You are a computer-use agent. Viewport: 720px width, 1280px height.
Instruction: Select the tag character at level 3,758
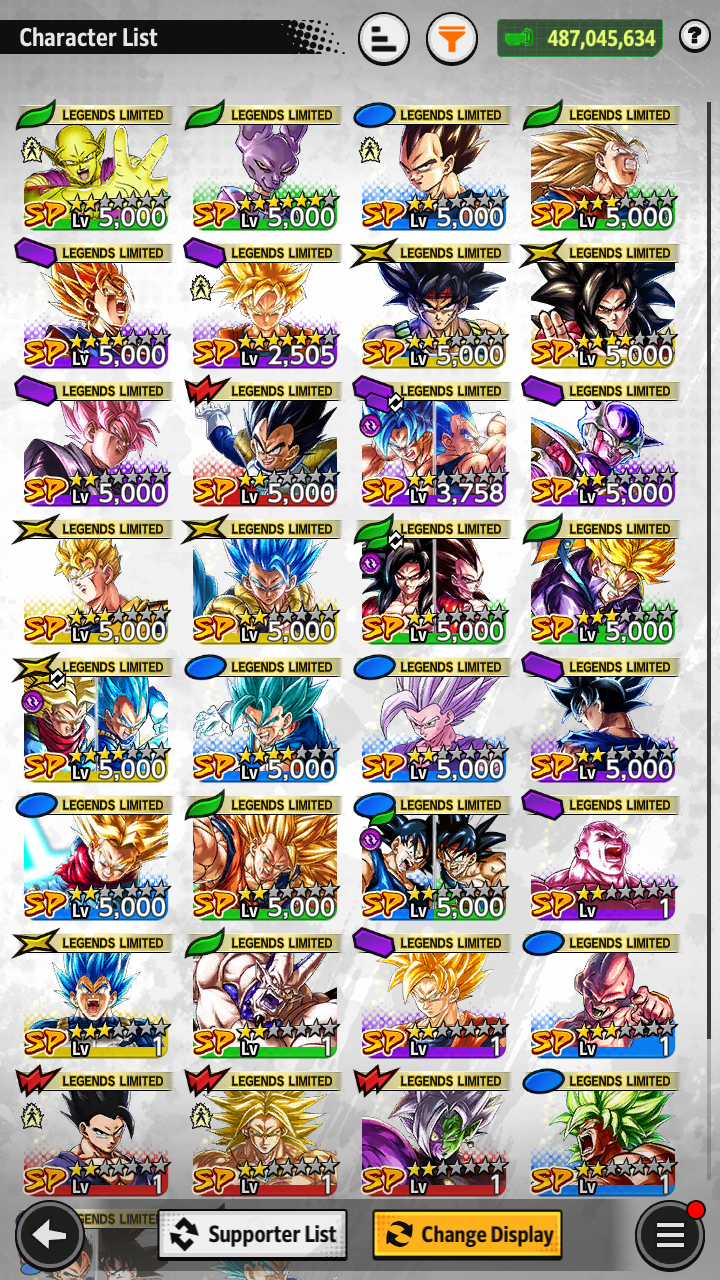click(x=433, y=443)
